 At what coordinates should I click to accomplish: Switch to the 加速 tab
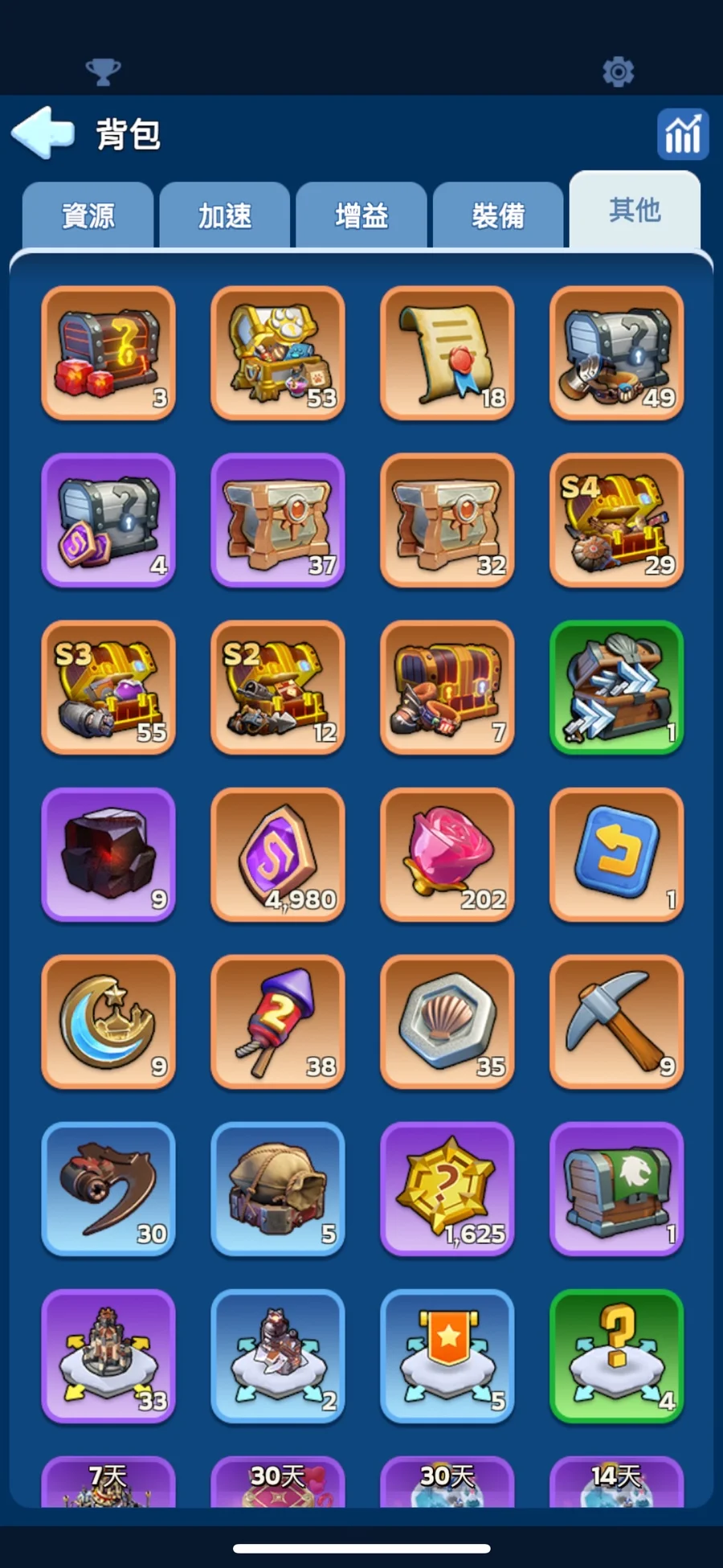224,215
